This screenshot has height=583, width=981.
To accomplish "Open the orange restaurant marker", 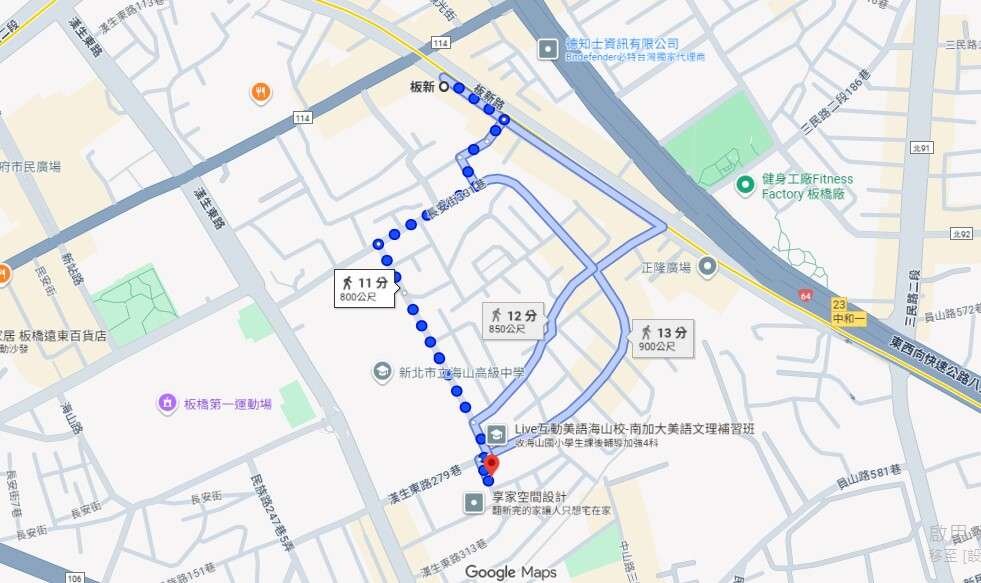I will click(x=260, y=93).
